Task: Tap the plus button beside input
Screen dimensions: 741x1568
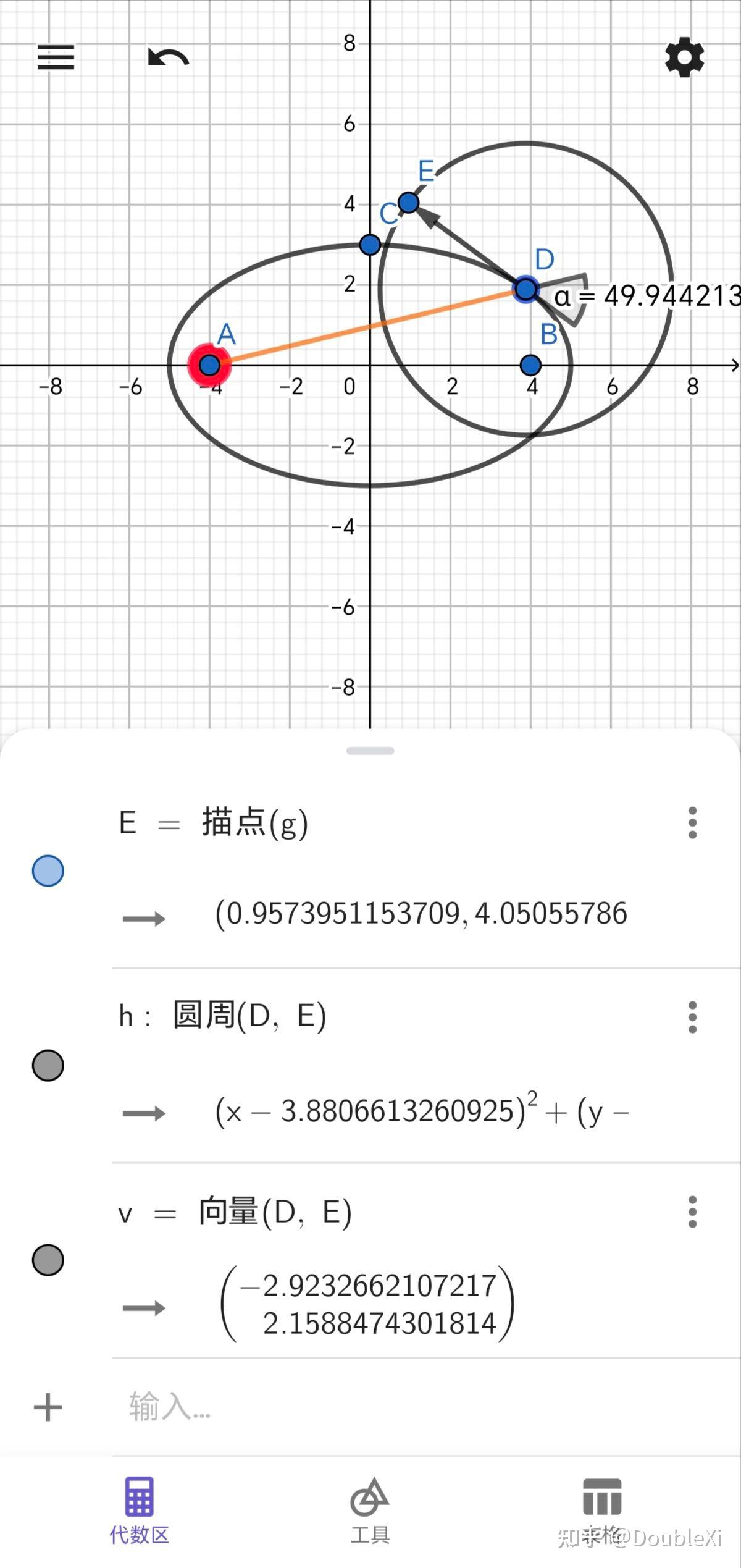Action: pyautogui.click(x=48, y=1408)
